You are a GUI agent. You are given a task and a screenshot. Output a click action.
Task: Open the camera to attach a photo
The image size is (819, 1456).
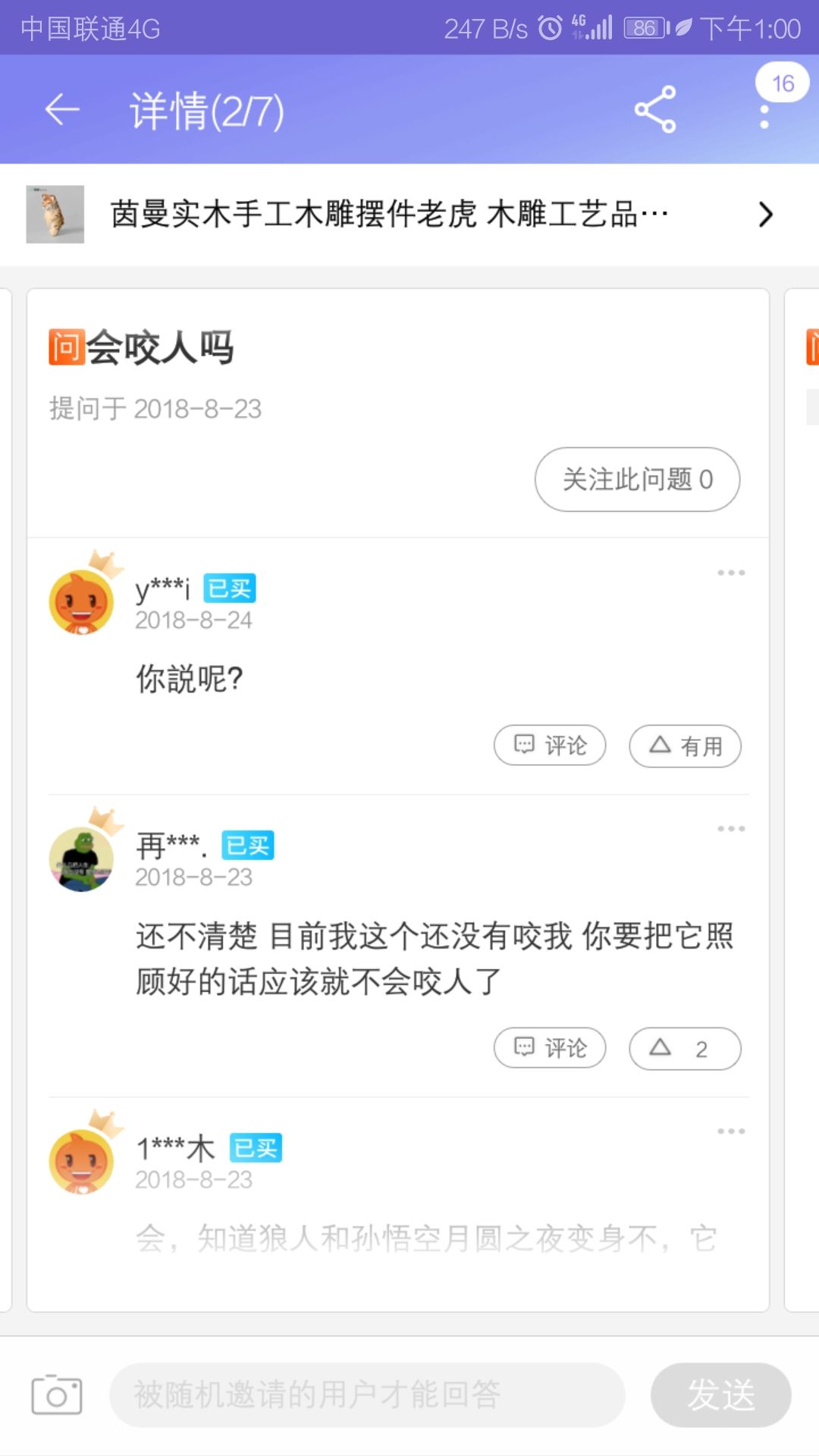click(57, 1395)
